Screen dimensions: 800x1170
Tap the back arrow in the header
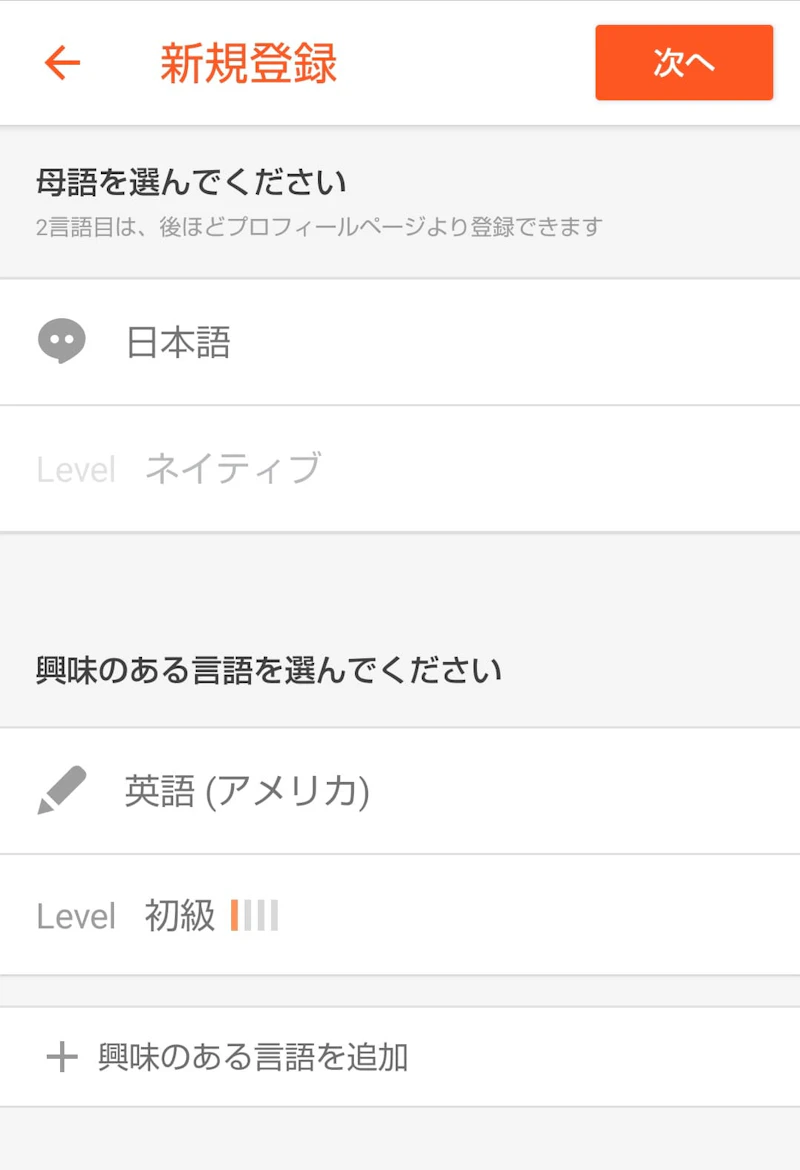[62, 62]
